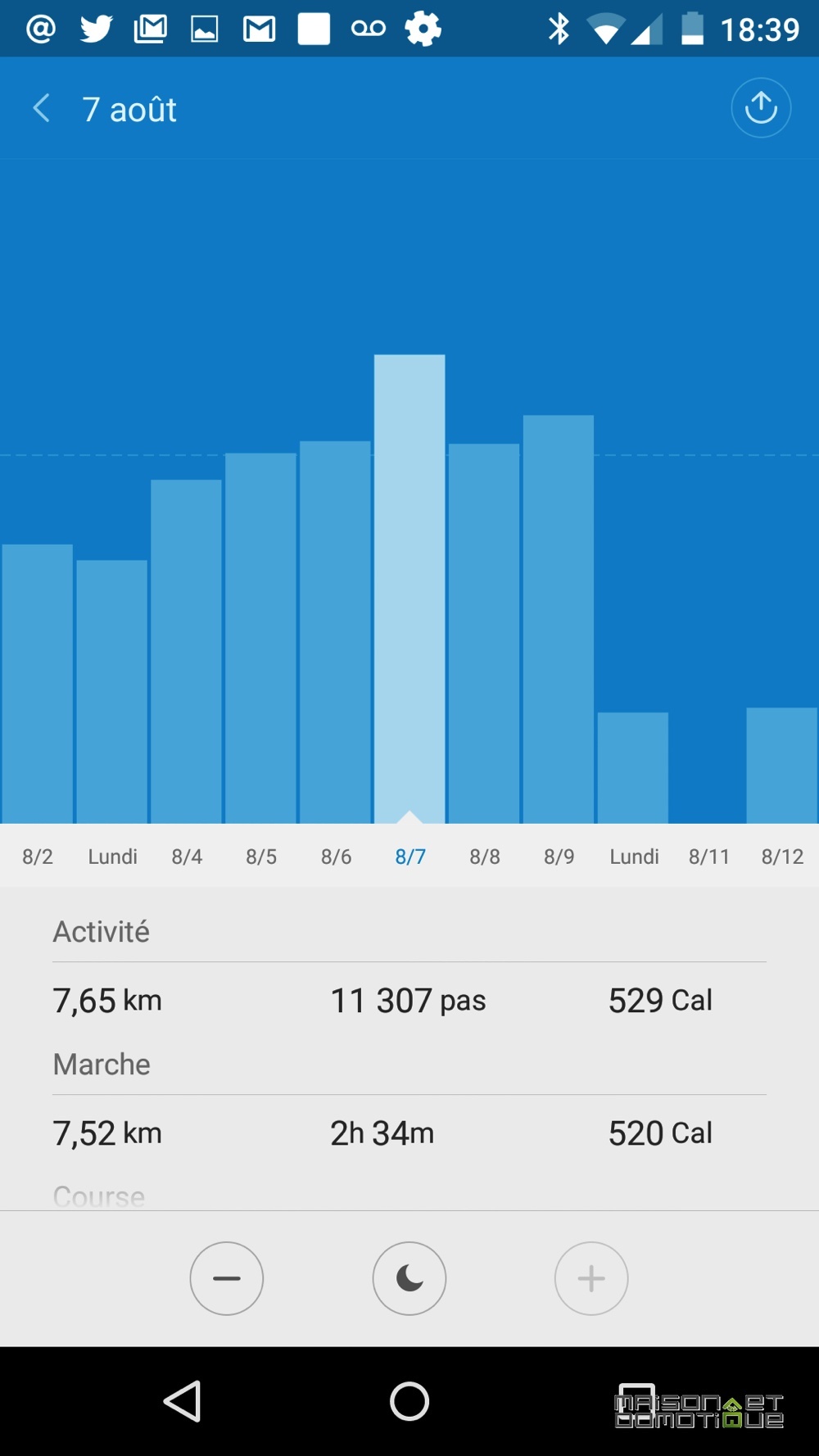Viewport: 819px width, 1456px height.
Task: Share the 7 août activity
Action: click(x=761, y=108)
